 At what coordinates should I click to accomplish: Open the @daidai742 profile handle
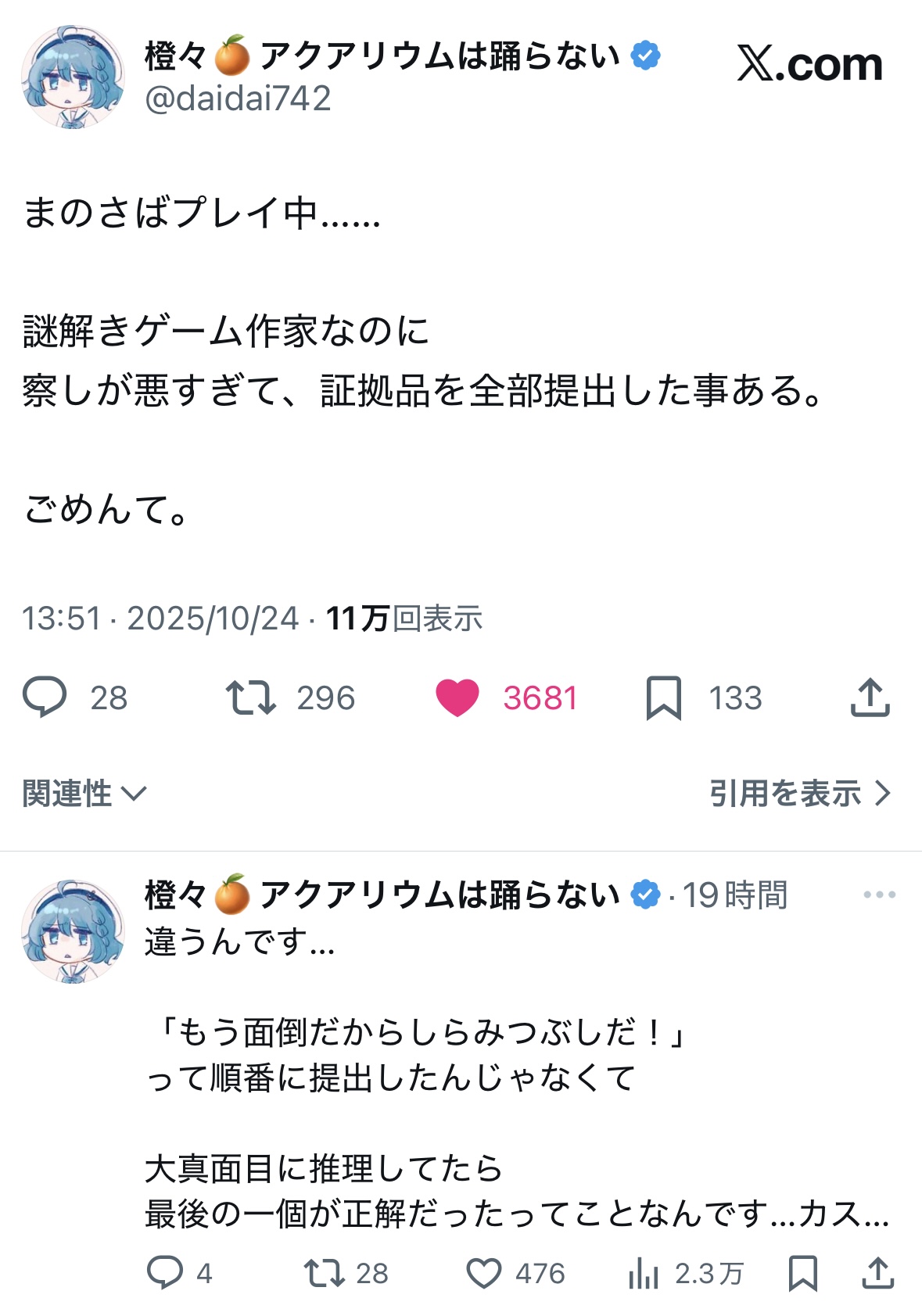[238, 99]
